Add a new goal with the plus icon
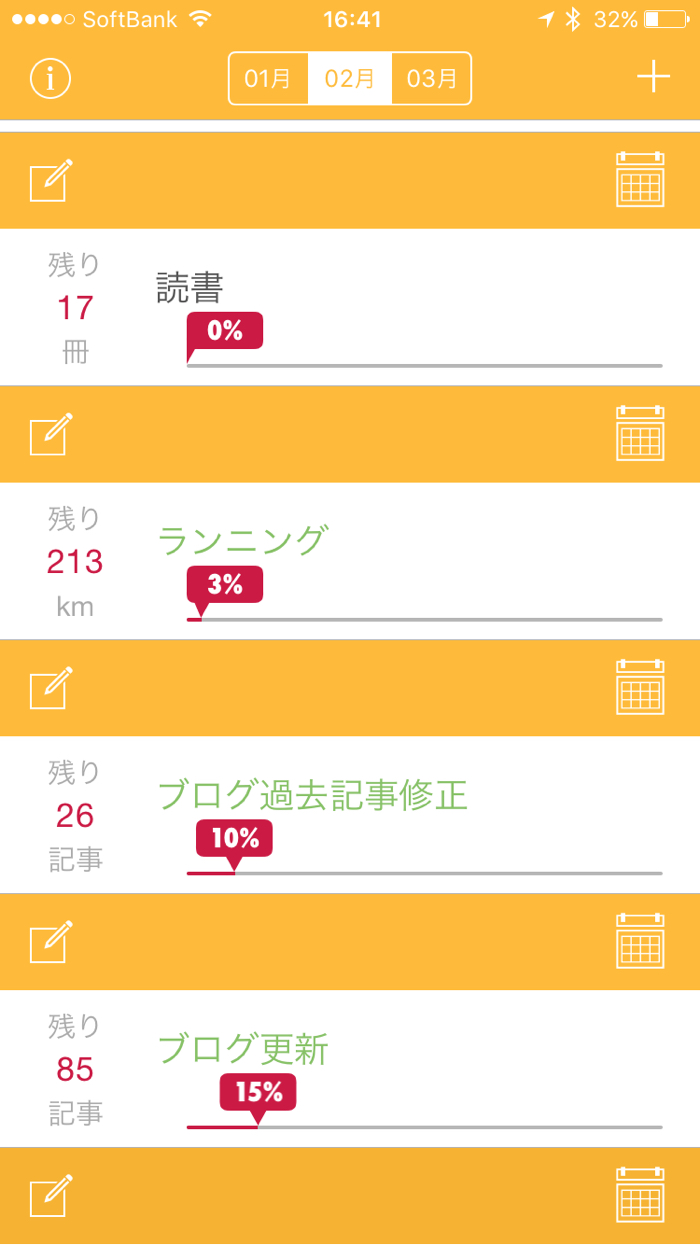The width and height of the screenshot is (700, 1245). tap(653, 77)
